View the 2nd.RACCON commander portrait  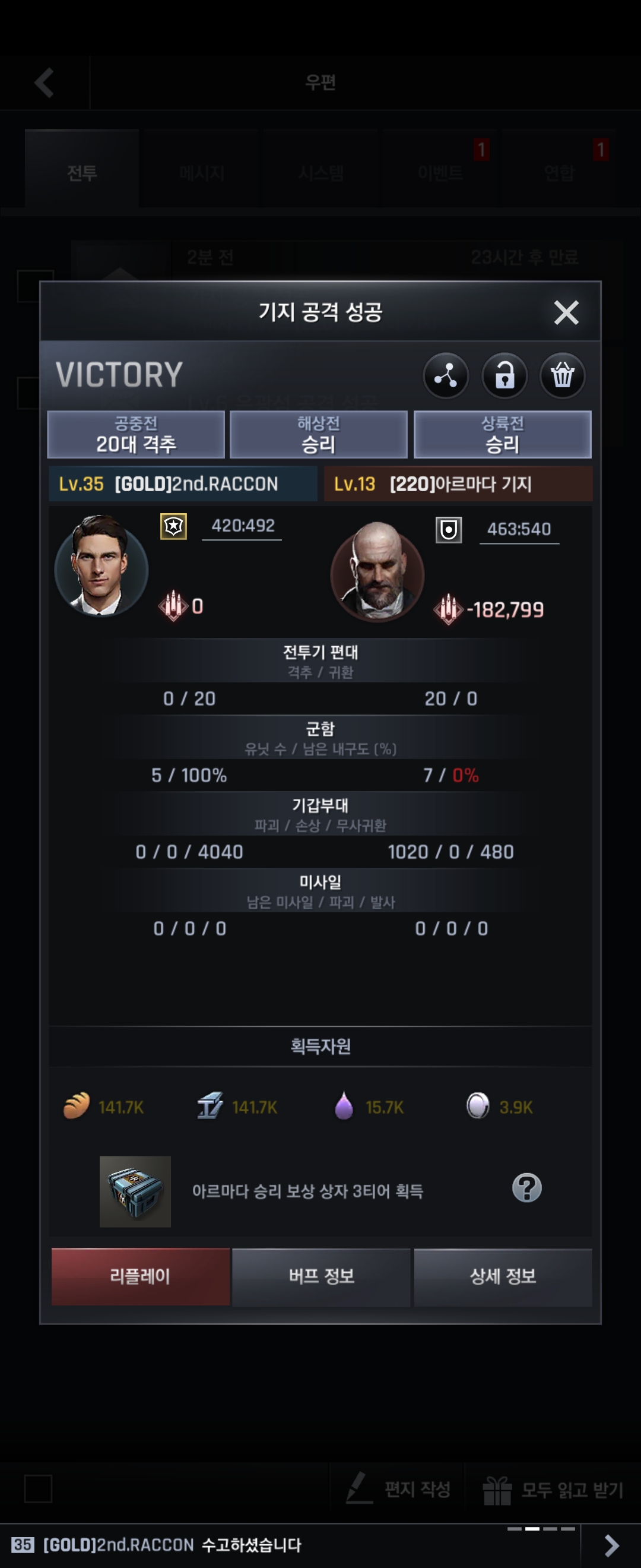pyautogui.click(x=101, y=566)
